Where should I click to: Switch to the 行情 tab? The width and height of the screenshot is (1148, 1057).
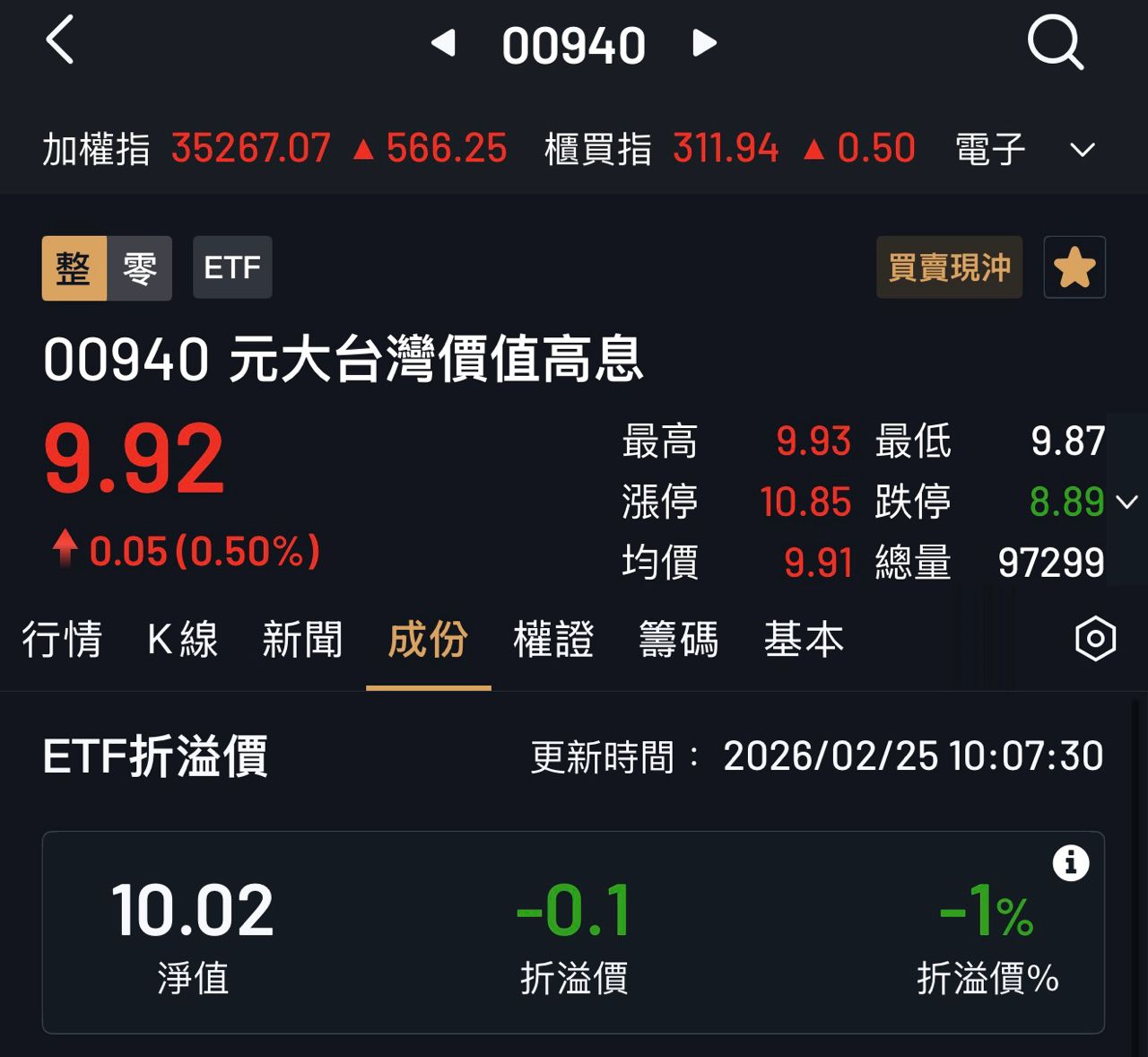62,640
